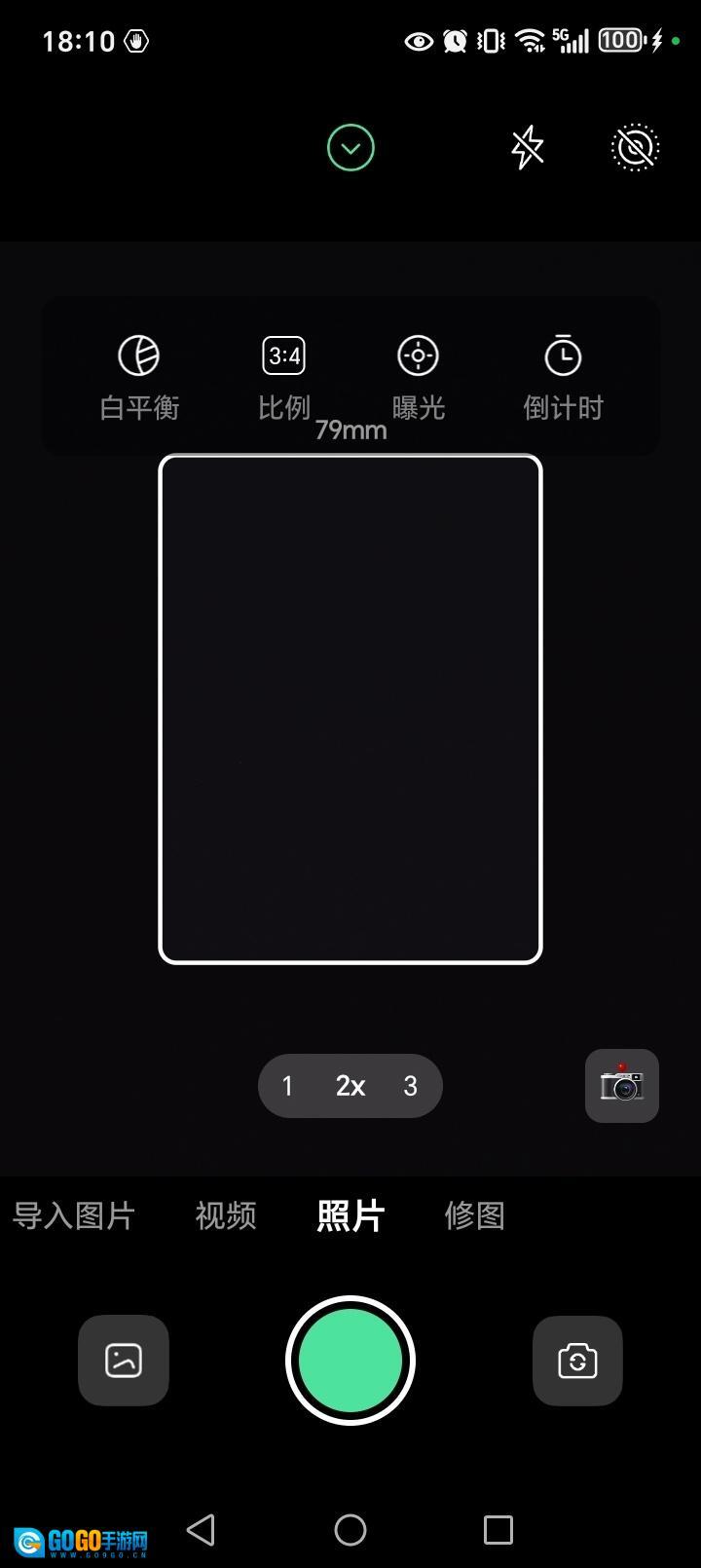Change the 3:4 aspect ratio (比例)

[283, 377]
